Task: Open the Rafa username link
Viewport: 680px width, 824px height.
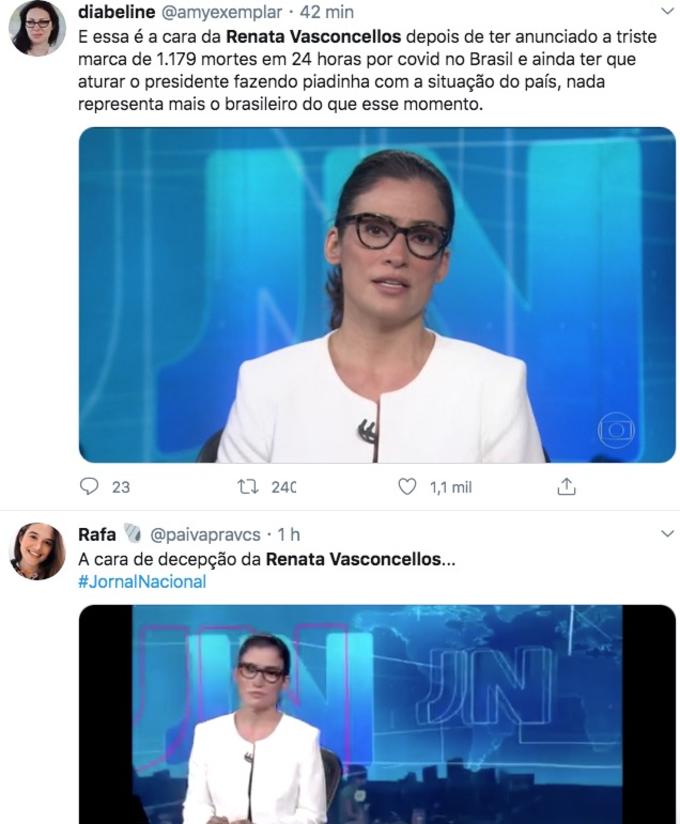Action: tap(97, 534)
